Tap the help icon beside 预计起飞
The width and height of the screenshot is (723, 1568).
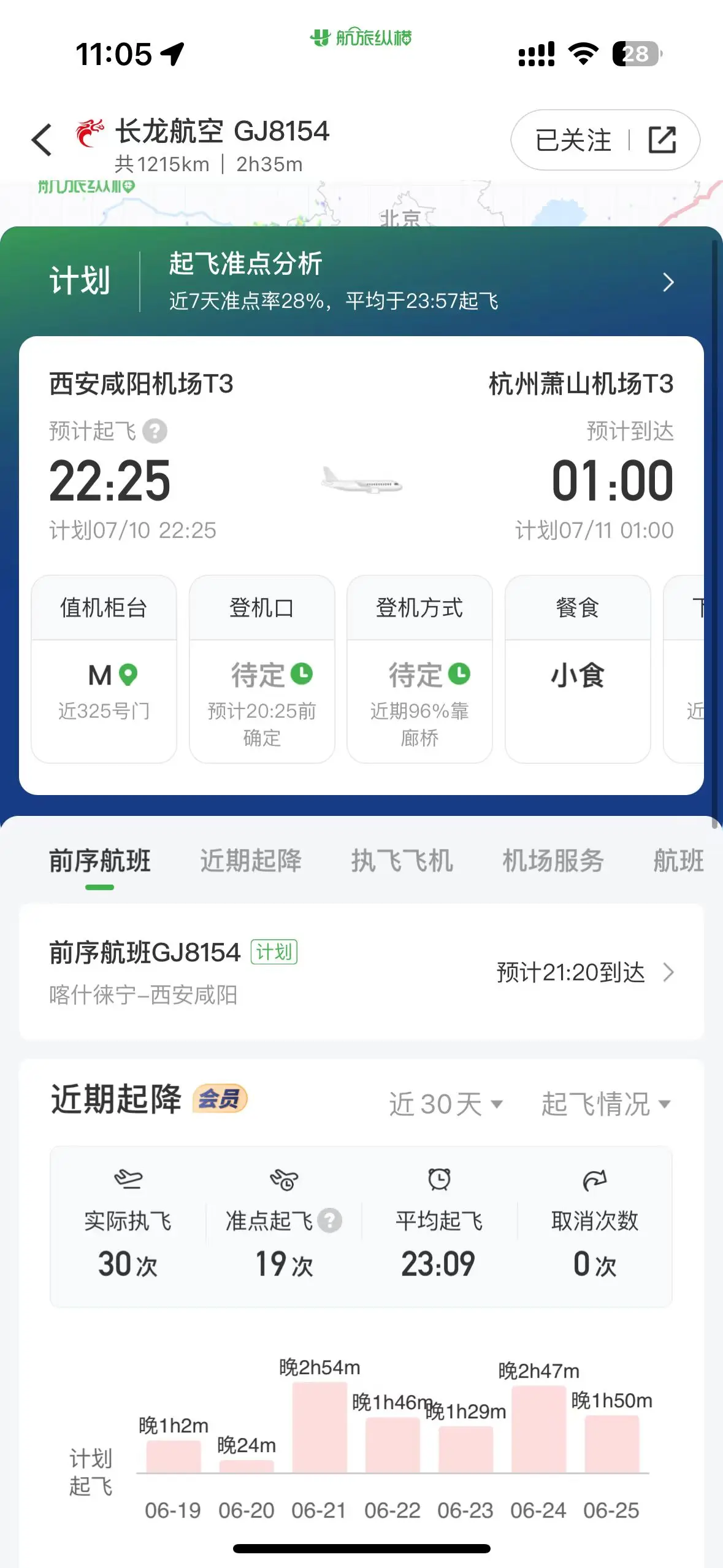point(155,431)
